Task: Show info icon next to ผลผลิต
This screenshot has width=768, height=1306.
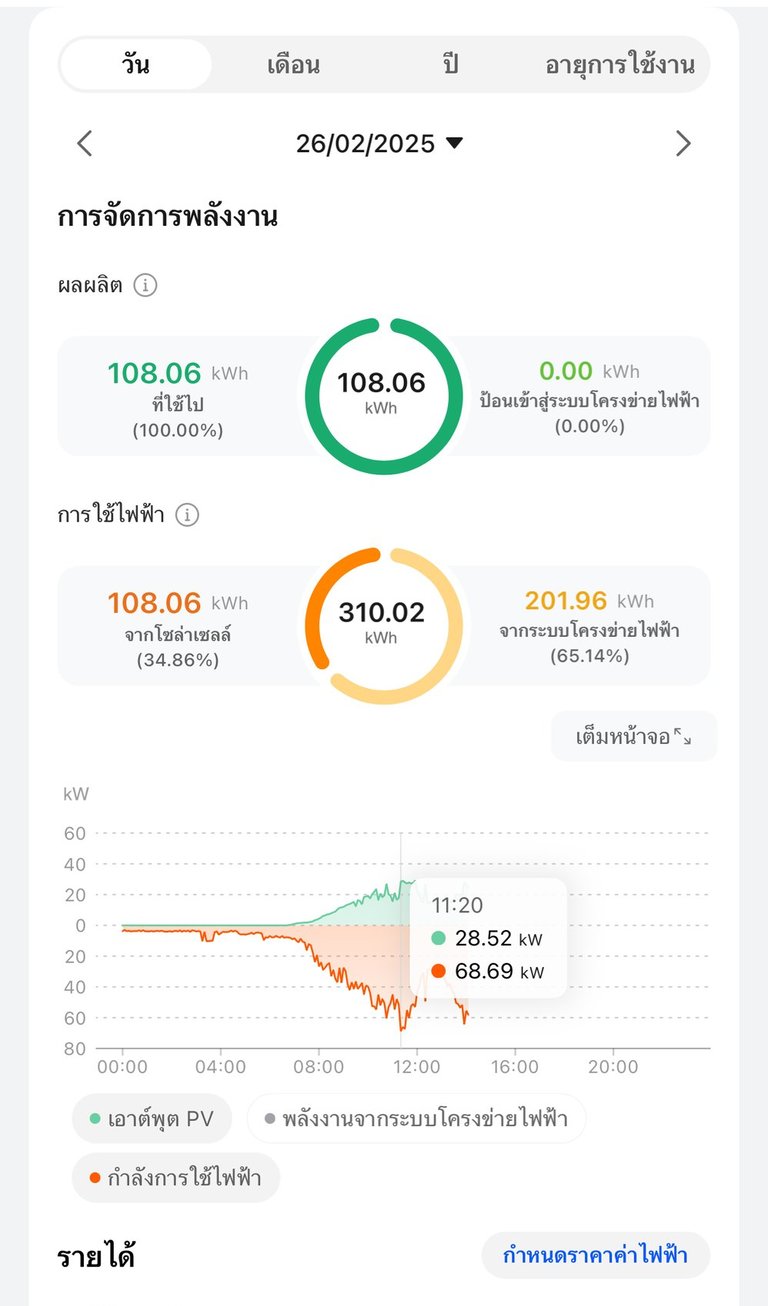Action: (x=146, y=286)
